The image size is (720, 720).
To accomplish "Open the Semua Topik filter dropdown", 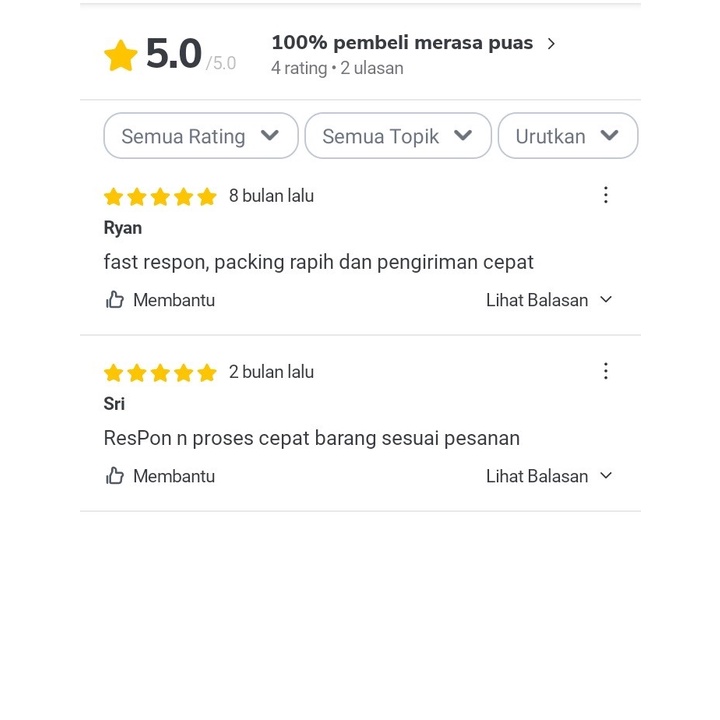I will tap(398, 136).
